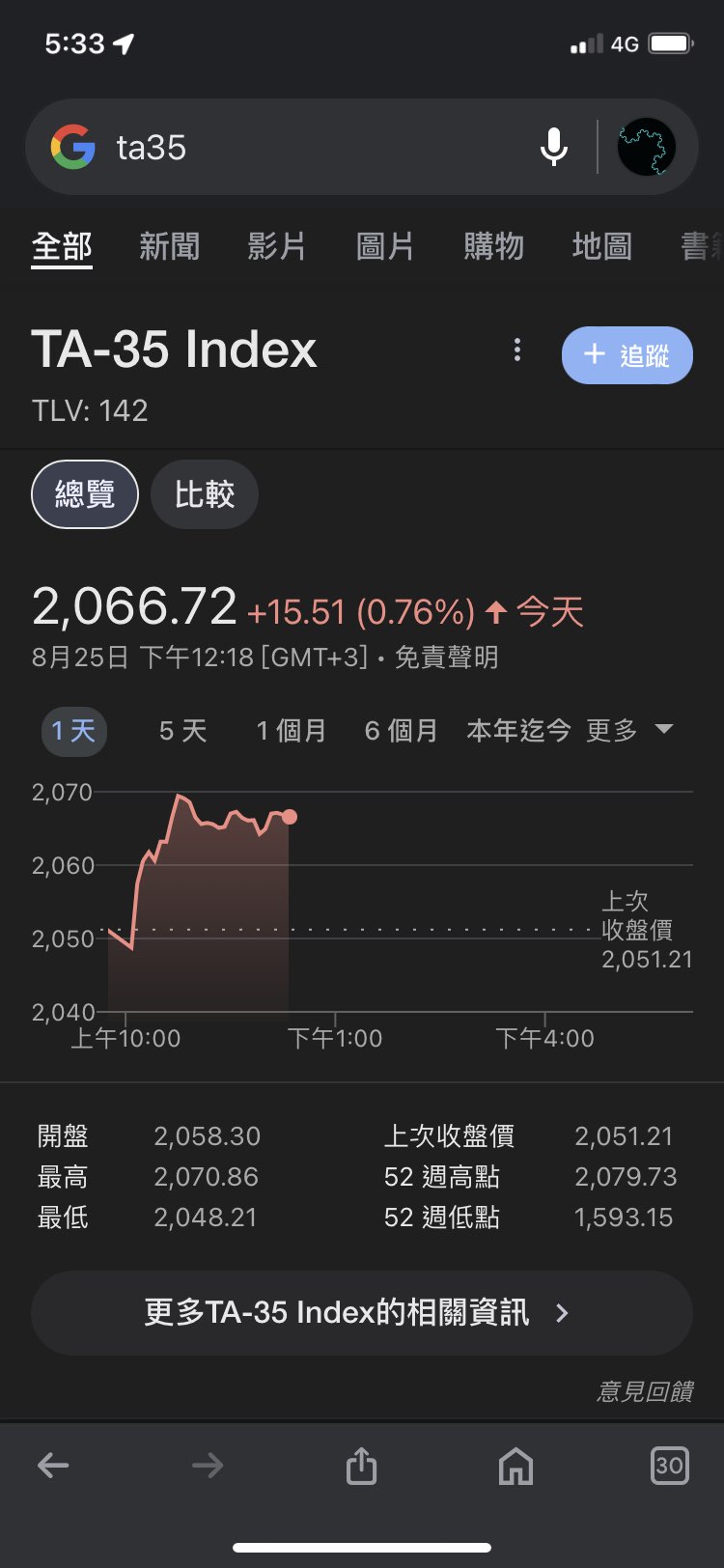Screen dimensions: 724x1568
Task: Open 更多TA-35 Index的相關資訊
Action: (361, 1313)
